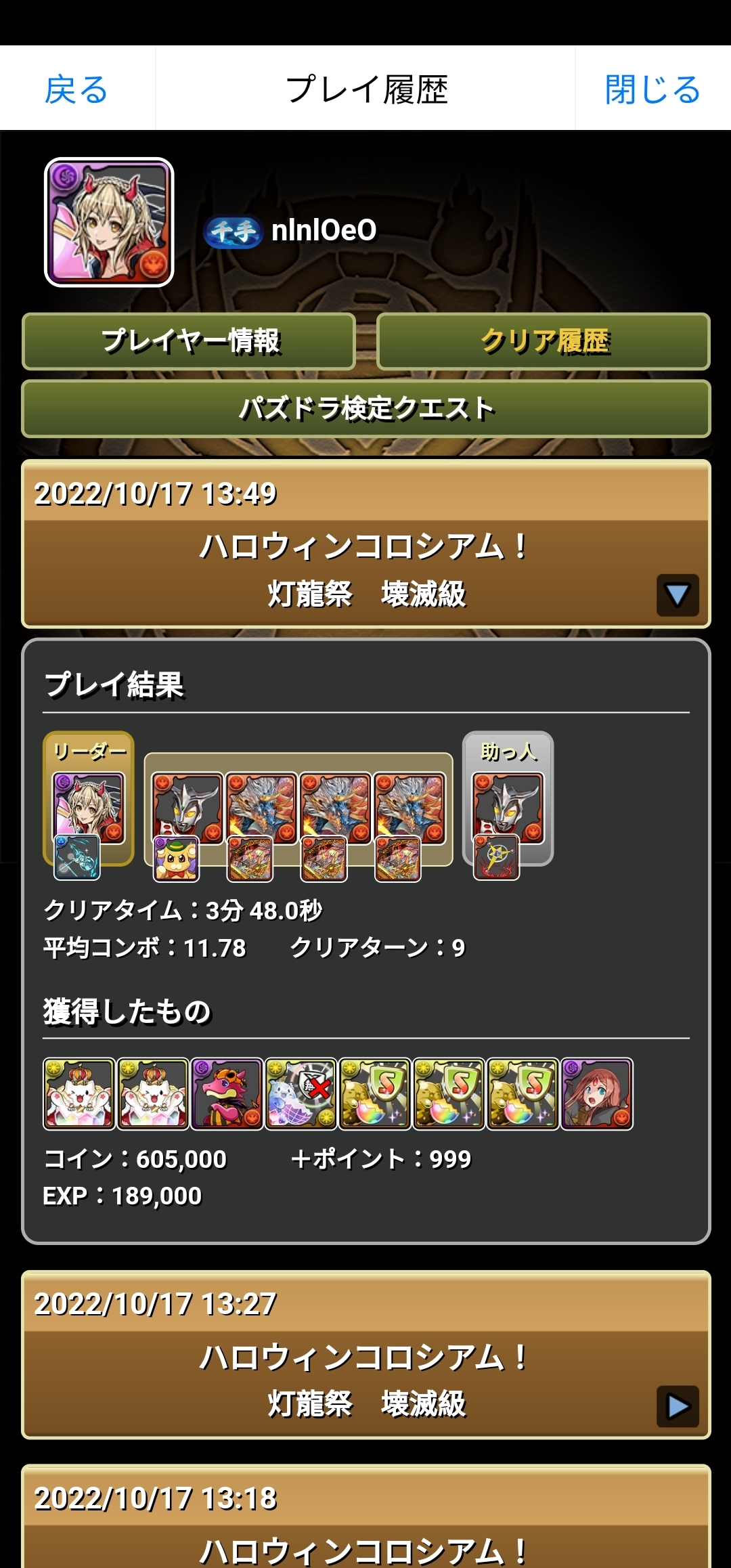Viewport: 731px width, 1568px height.
Task: Open パズドラ検定クエスト
Action: (366, 409)
